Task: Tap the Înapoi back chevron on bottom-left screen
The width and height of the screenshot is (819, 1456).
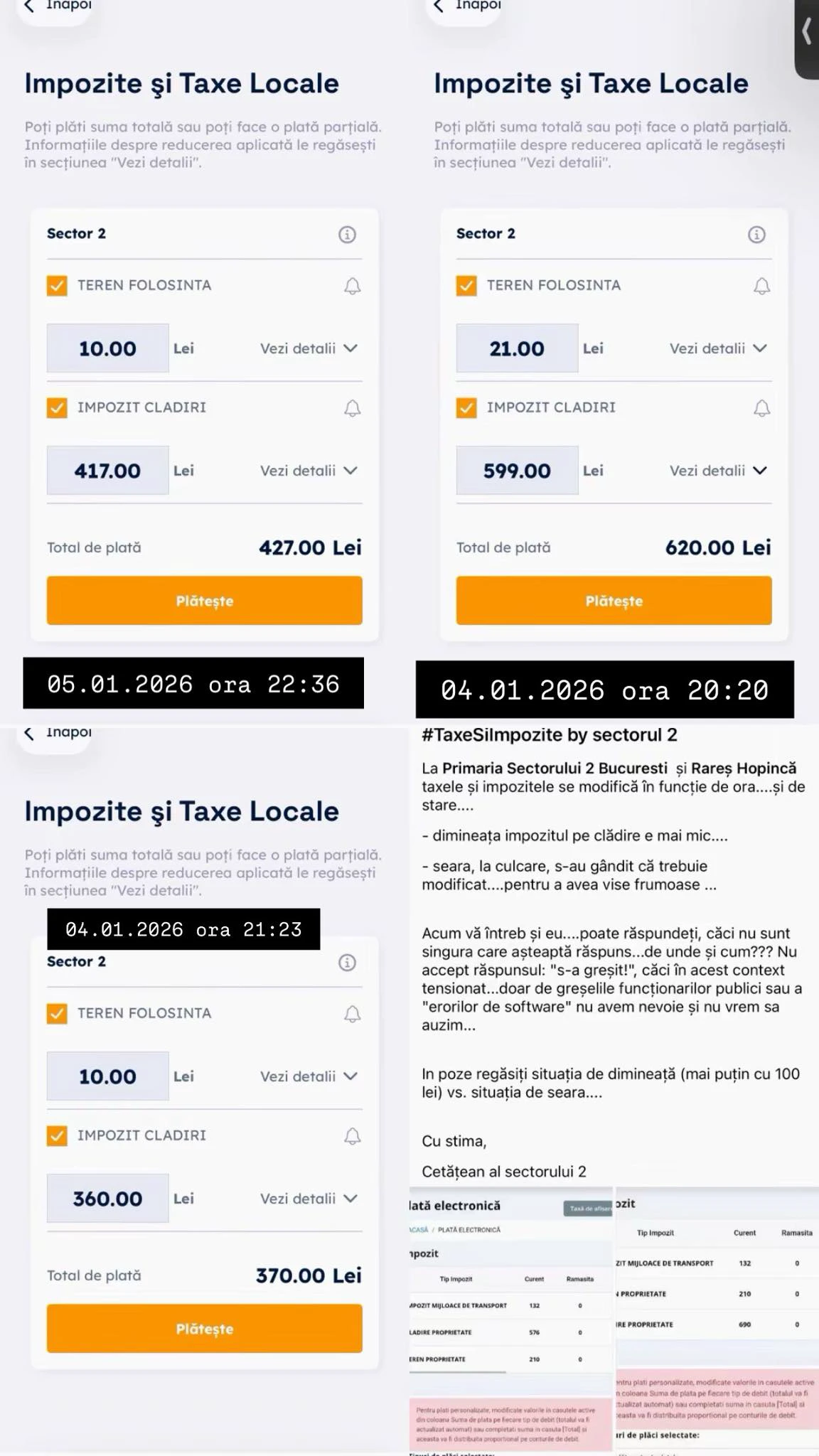Action: [29, 733]
